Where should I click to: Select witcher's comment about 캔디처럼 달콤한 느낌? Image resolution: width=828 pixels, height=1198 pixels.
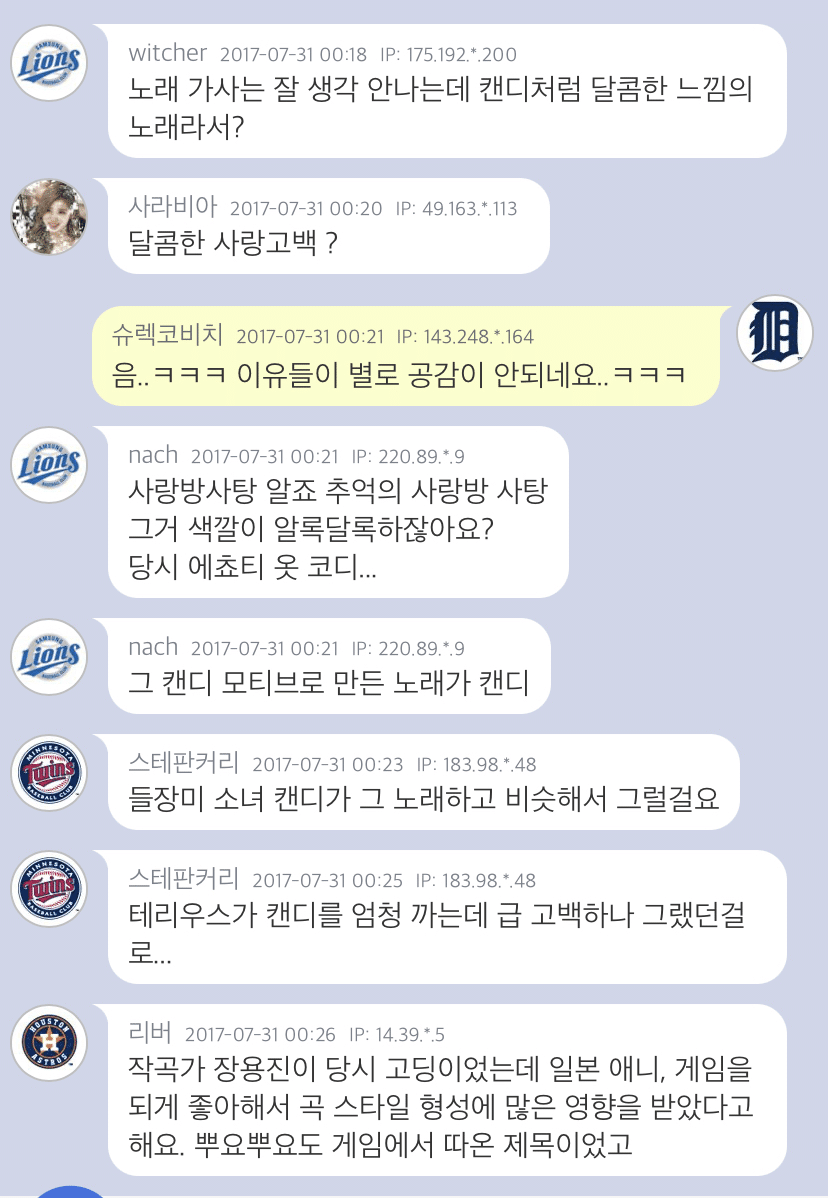[x=440, y=105]
